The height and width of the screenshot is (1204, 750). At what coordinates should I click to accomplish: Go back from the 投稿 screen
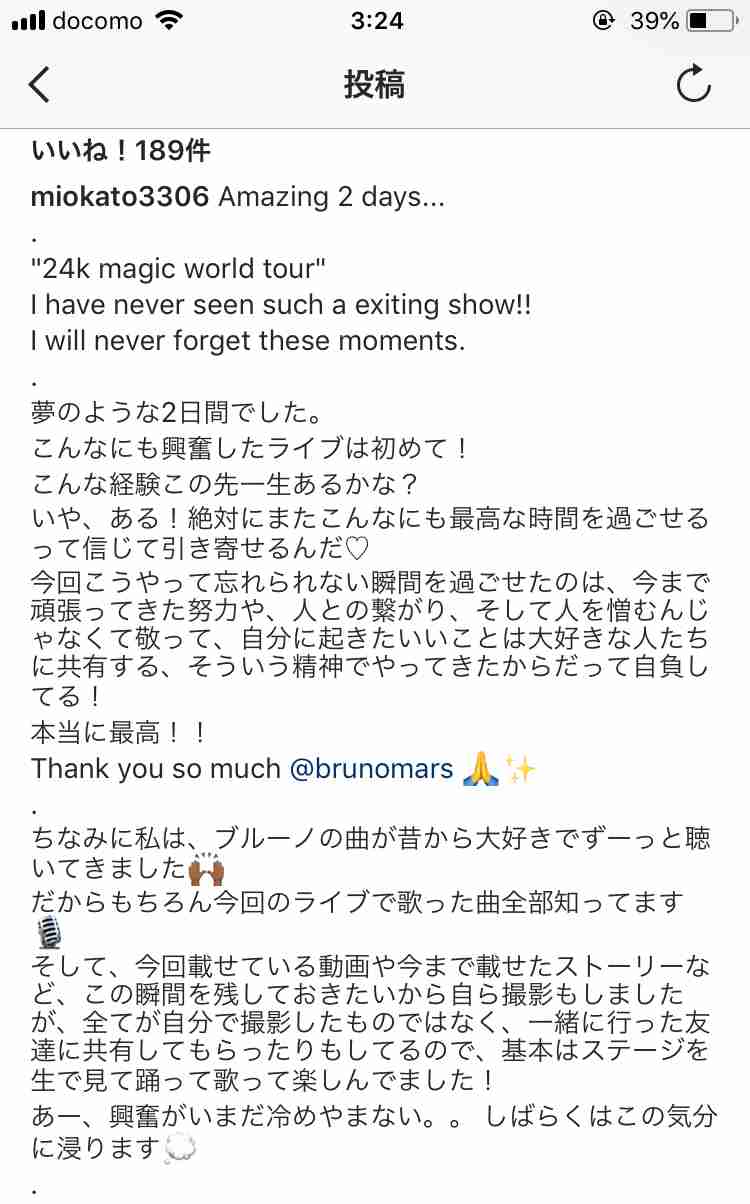pyautogui.click(x=39, y=85)
